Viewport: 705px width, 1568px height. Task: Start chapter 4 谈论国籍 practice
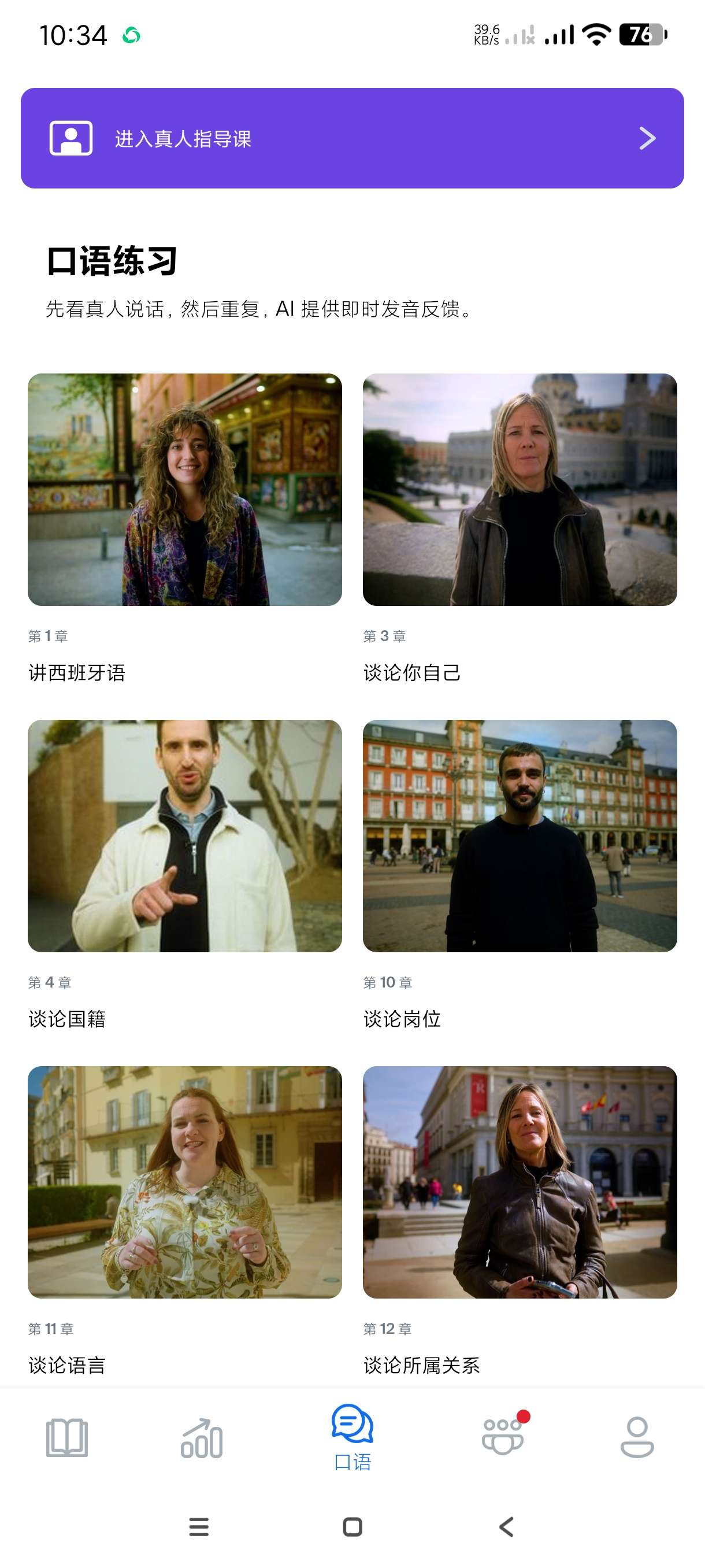click(184, 835)
